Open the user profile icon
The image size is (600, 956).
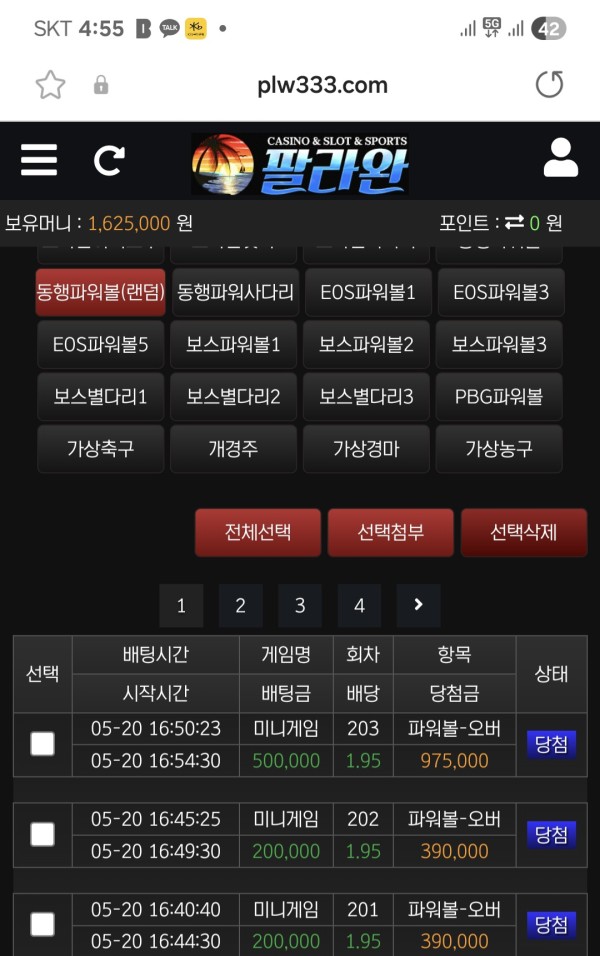click(x=560, y=159)
